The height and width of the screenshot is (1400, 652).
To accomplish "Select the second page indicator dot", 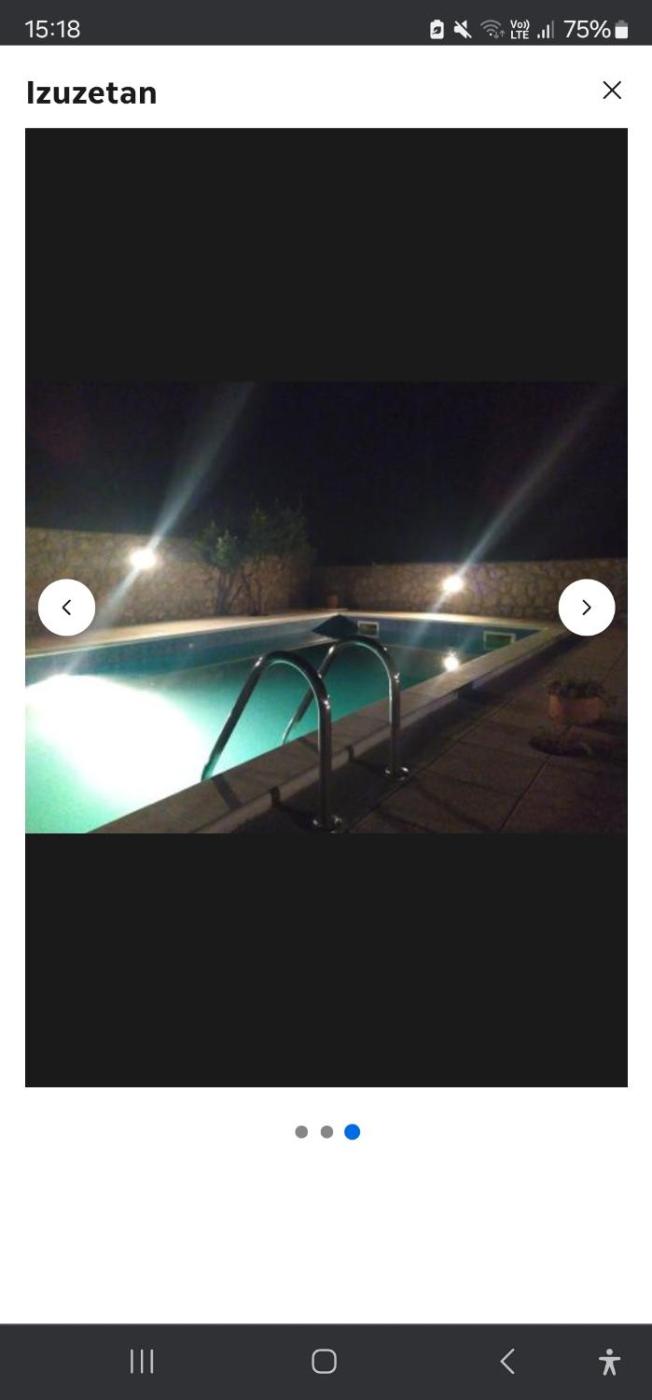I will click(x=327, y=1132).
